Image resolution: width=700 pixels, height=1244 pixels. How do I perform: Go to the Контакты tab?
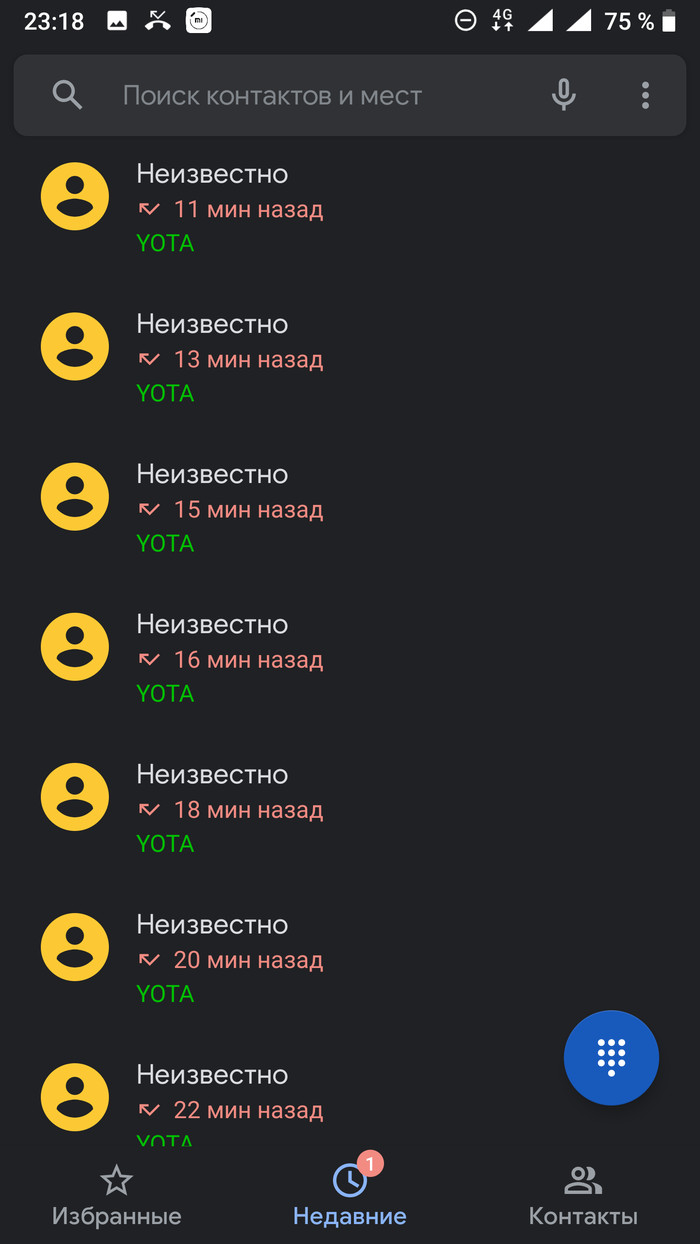tap(583, 1197)
